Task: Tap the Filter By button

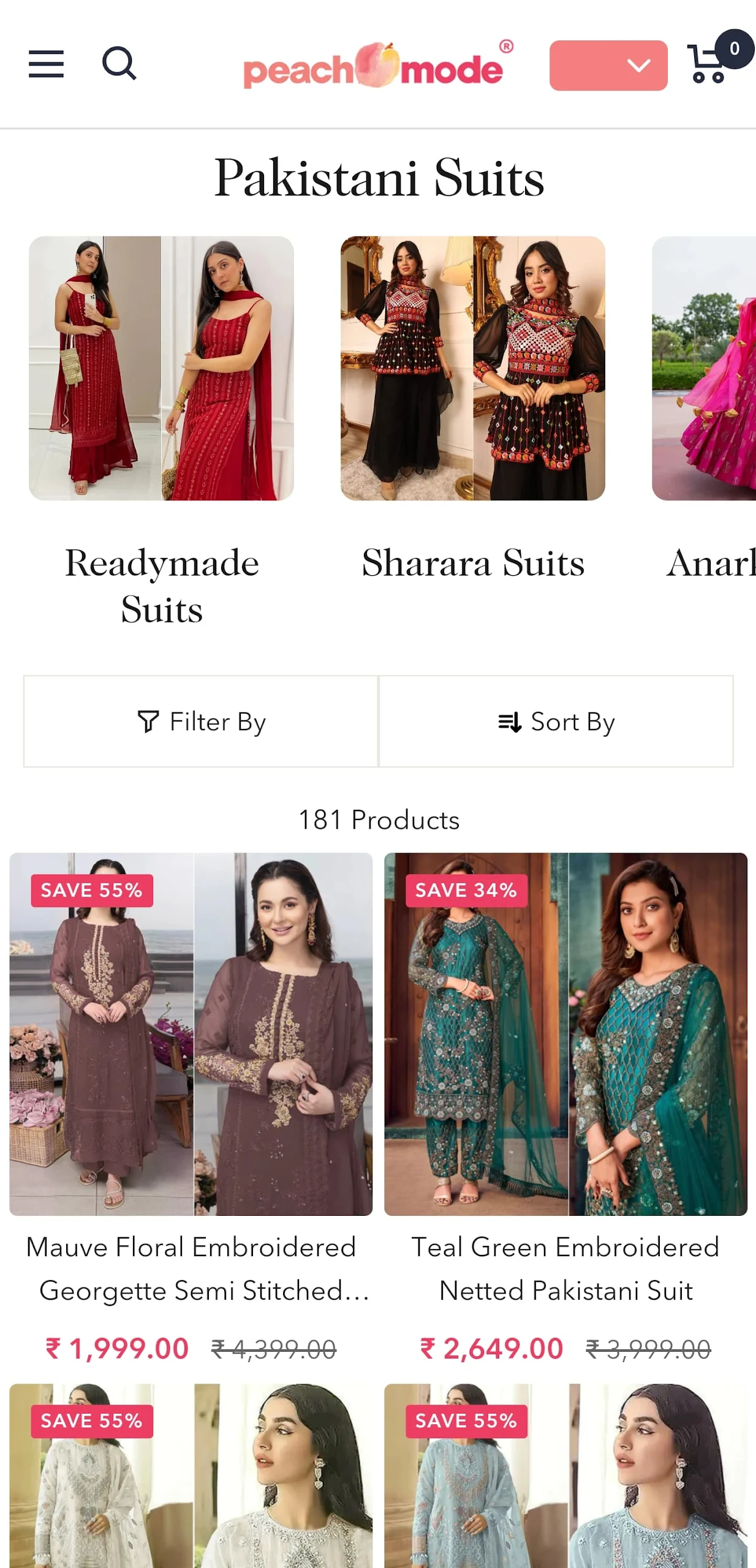Action: [201, 722]
